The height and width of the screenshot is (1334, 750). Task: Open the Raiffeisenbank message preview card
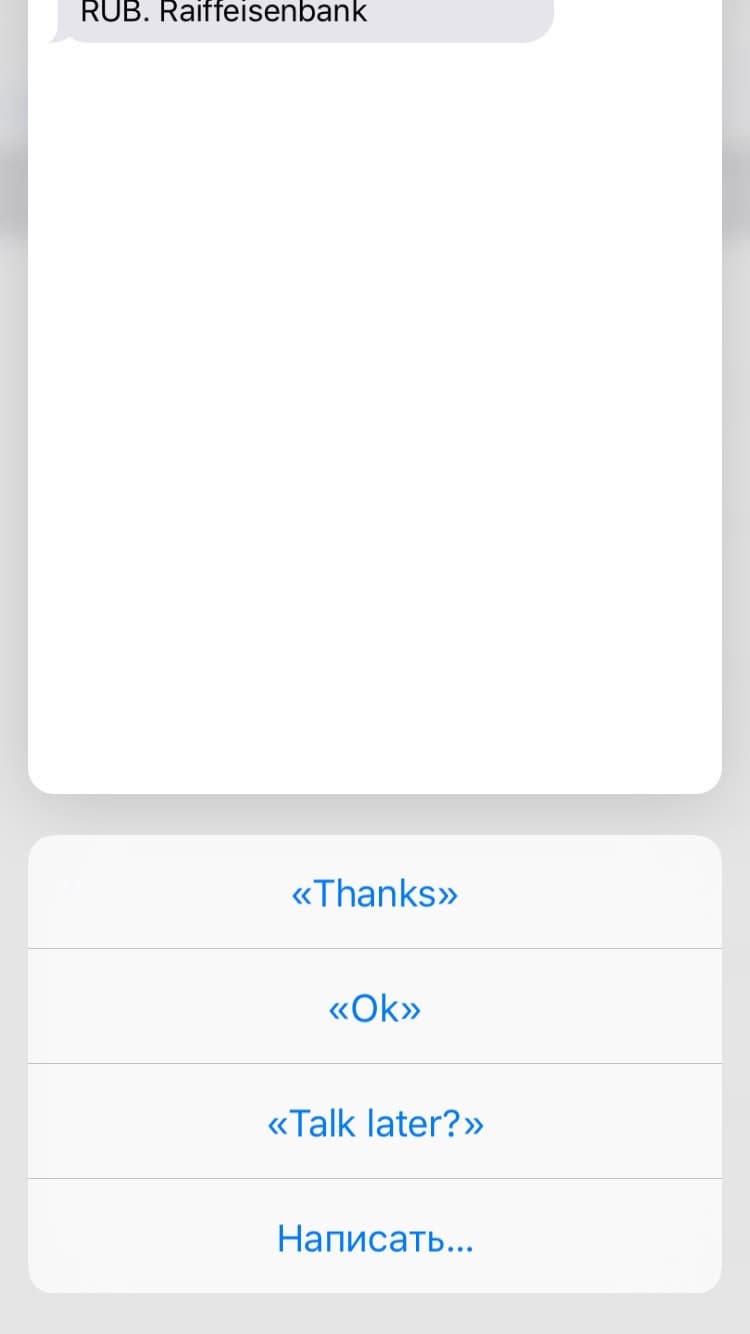(x=375, y=400)
